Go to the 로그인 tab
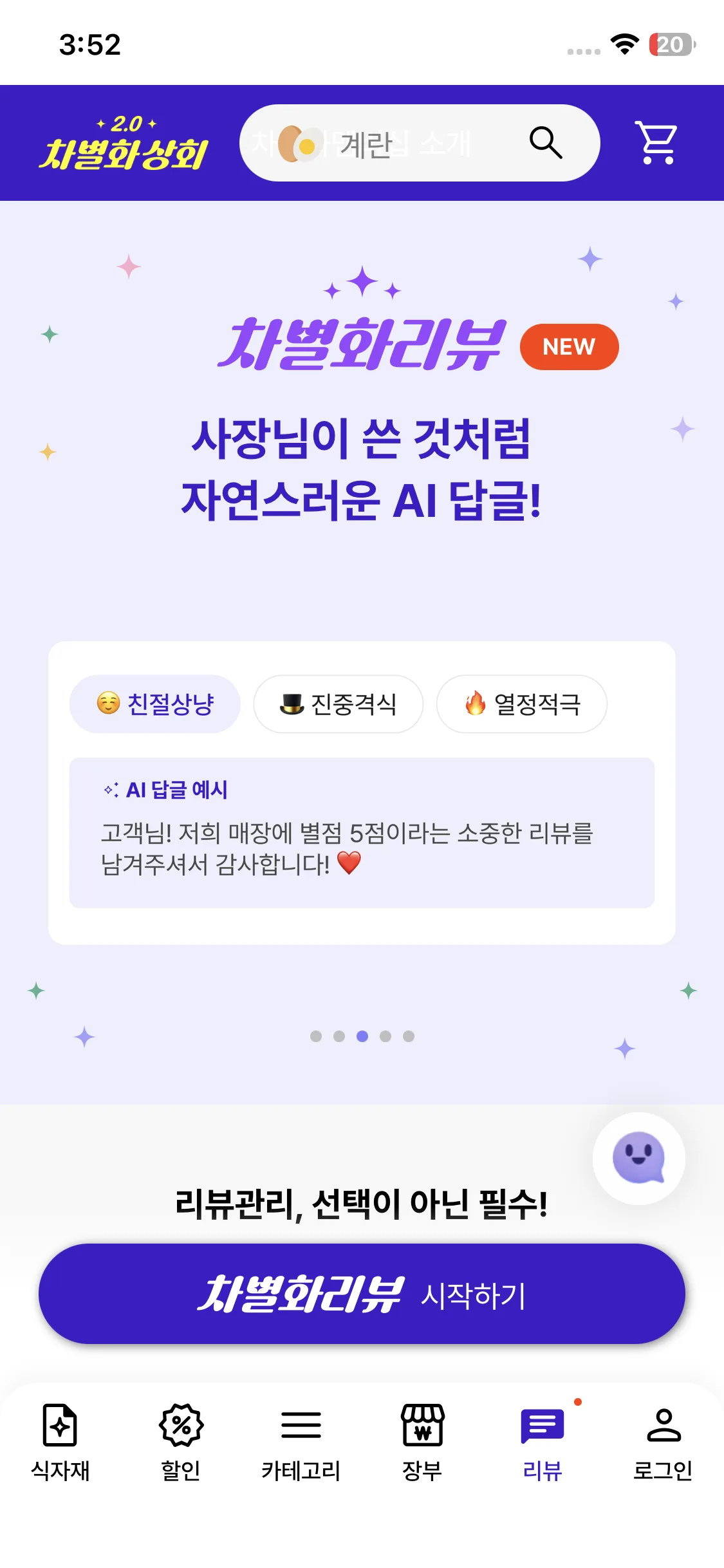The width and height of the screenshot is (724, 1568). click(663, 1442)
